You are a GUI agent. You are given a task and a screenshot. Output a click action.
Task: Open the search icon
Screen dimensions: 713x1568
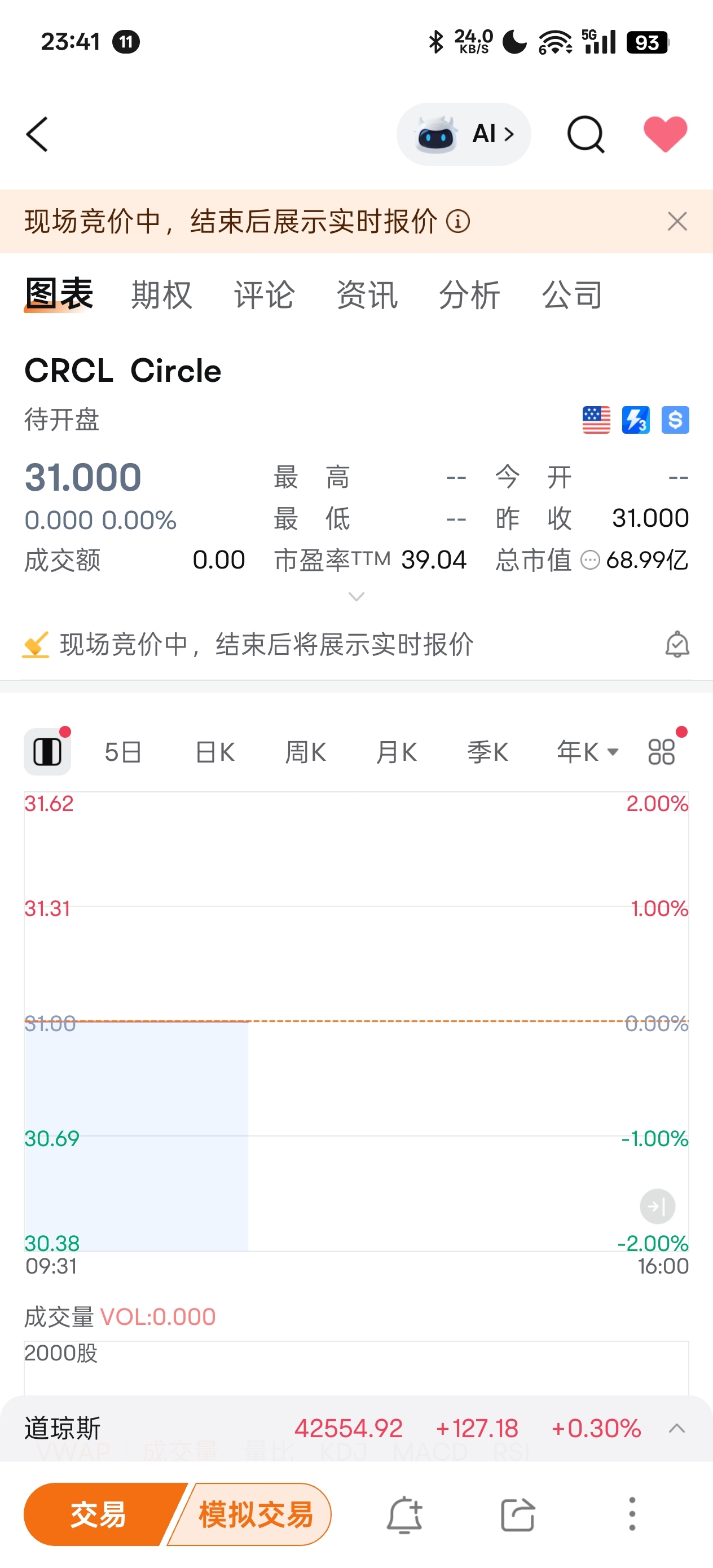(x=586, y=134)
